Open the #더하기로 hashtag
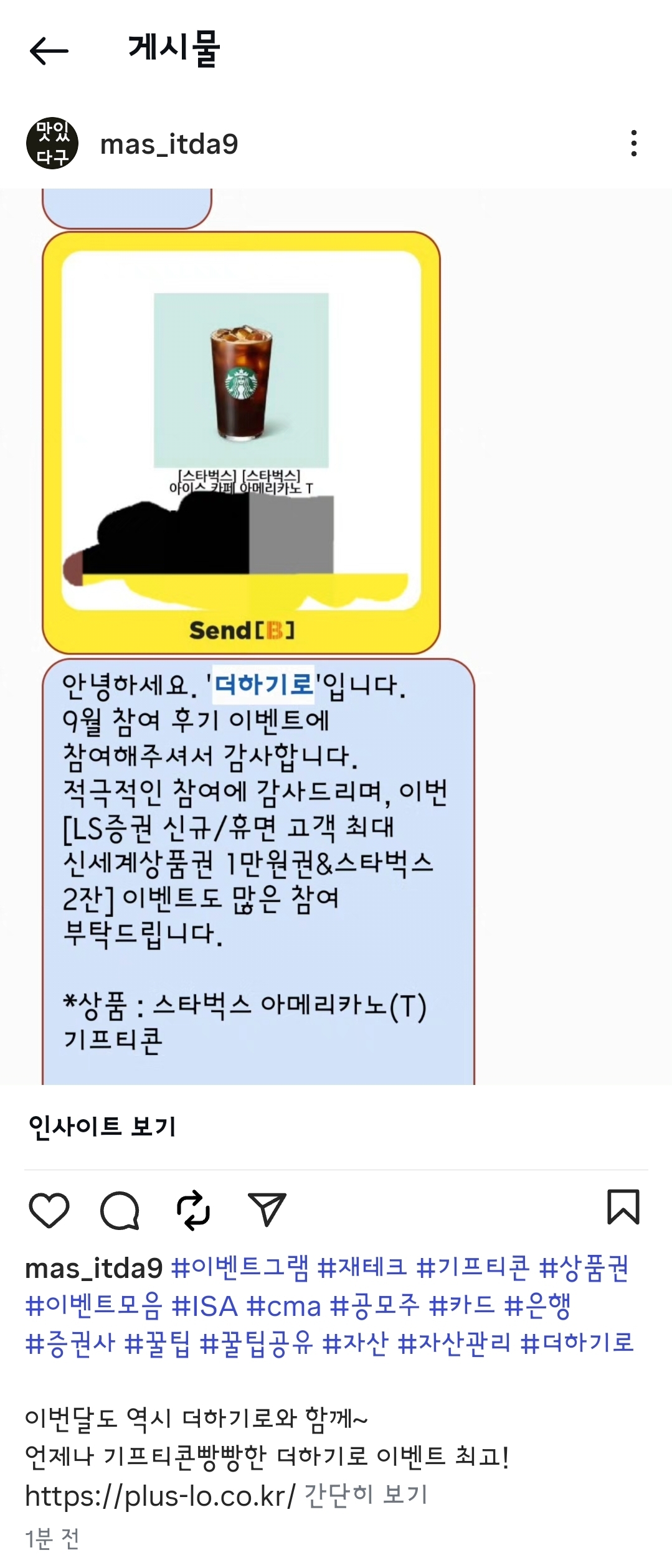Screen dimensions: 672x1568 [x=577, y=1343]
